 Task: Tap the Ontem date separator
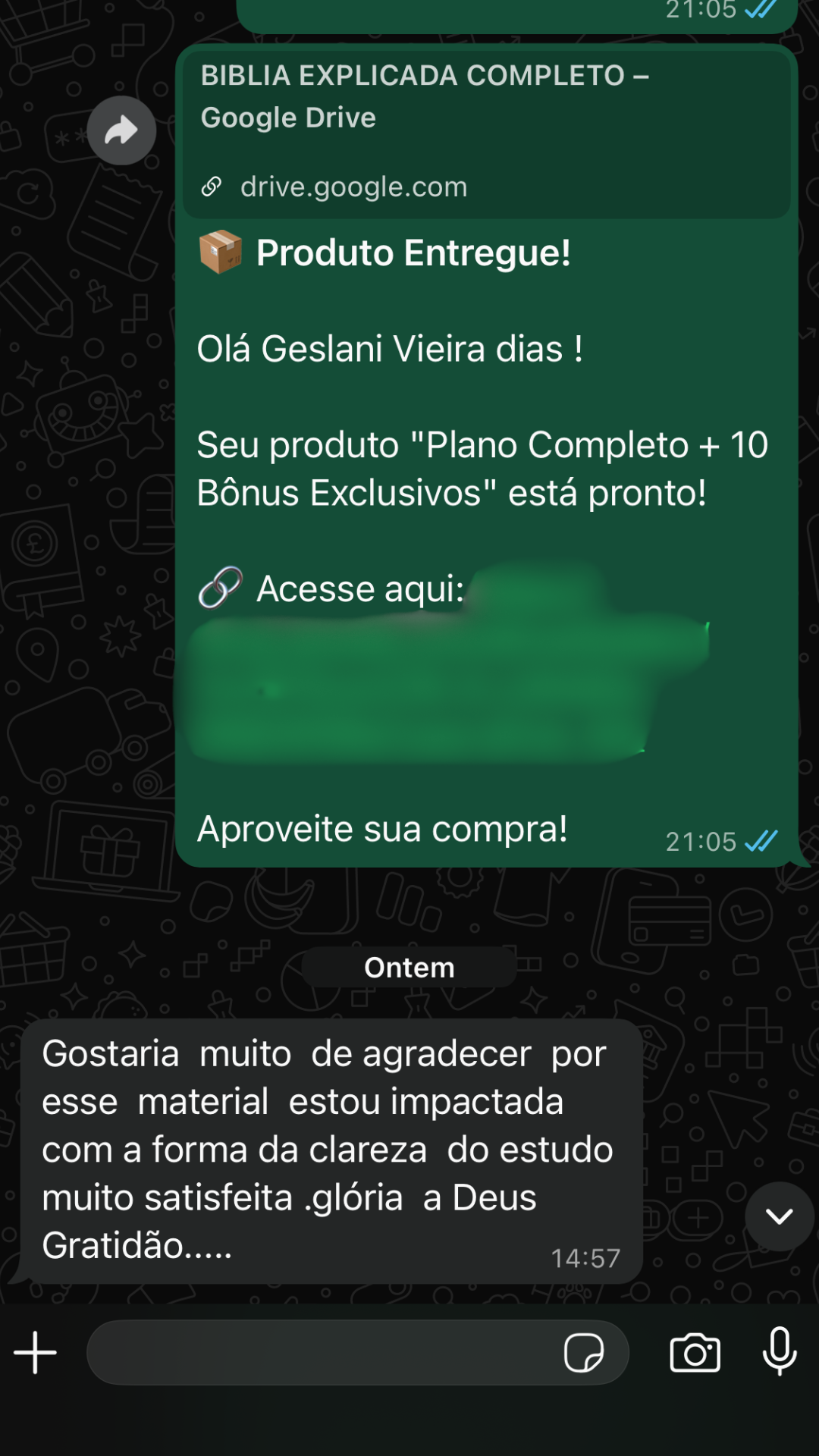[409, 966]
